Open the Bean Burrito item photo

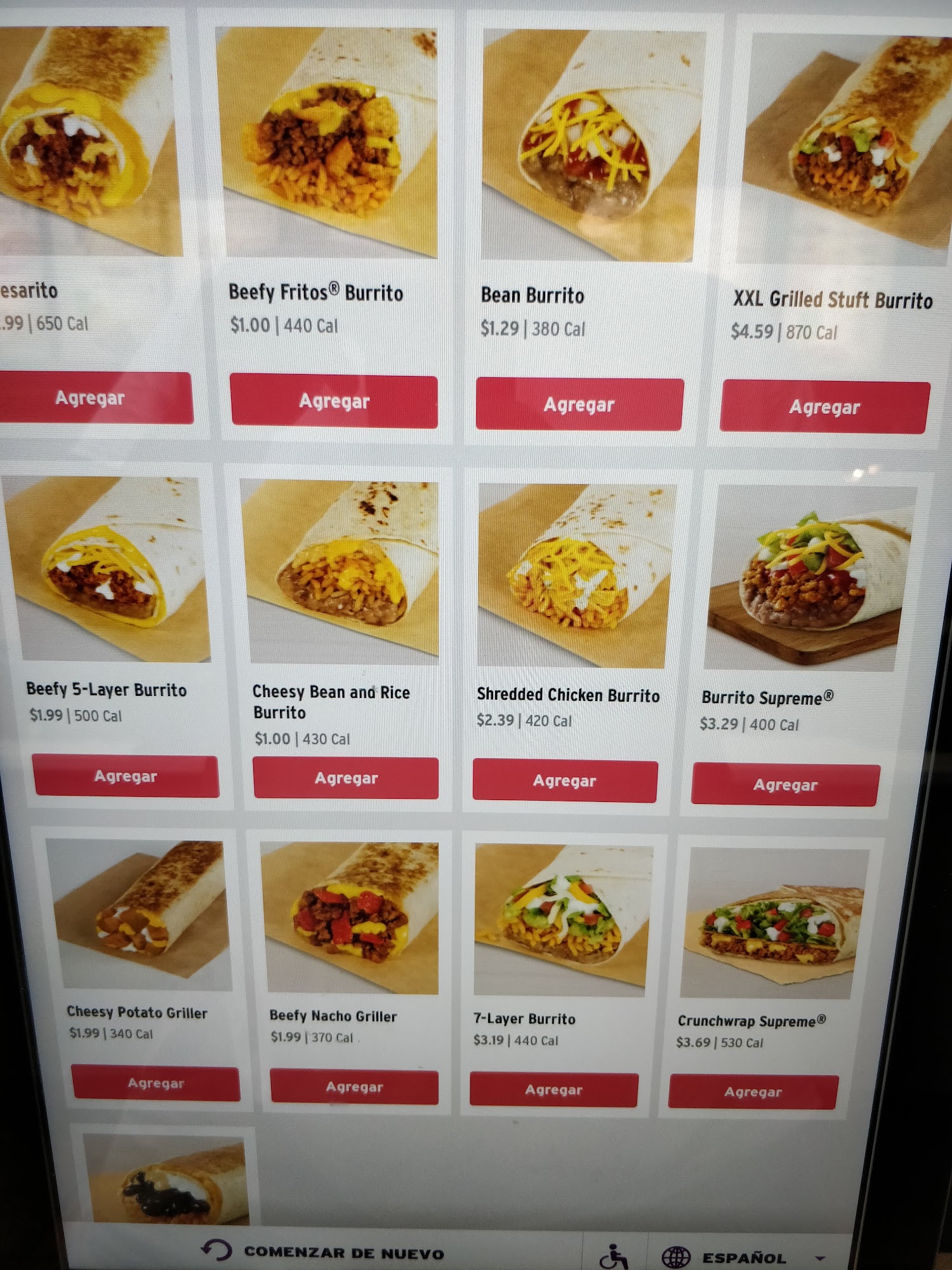[590, 145]
